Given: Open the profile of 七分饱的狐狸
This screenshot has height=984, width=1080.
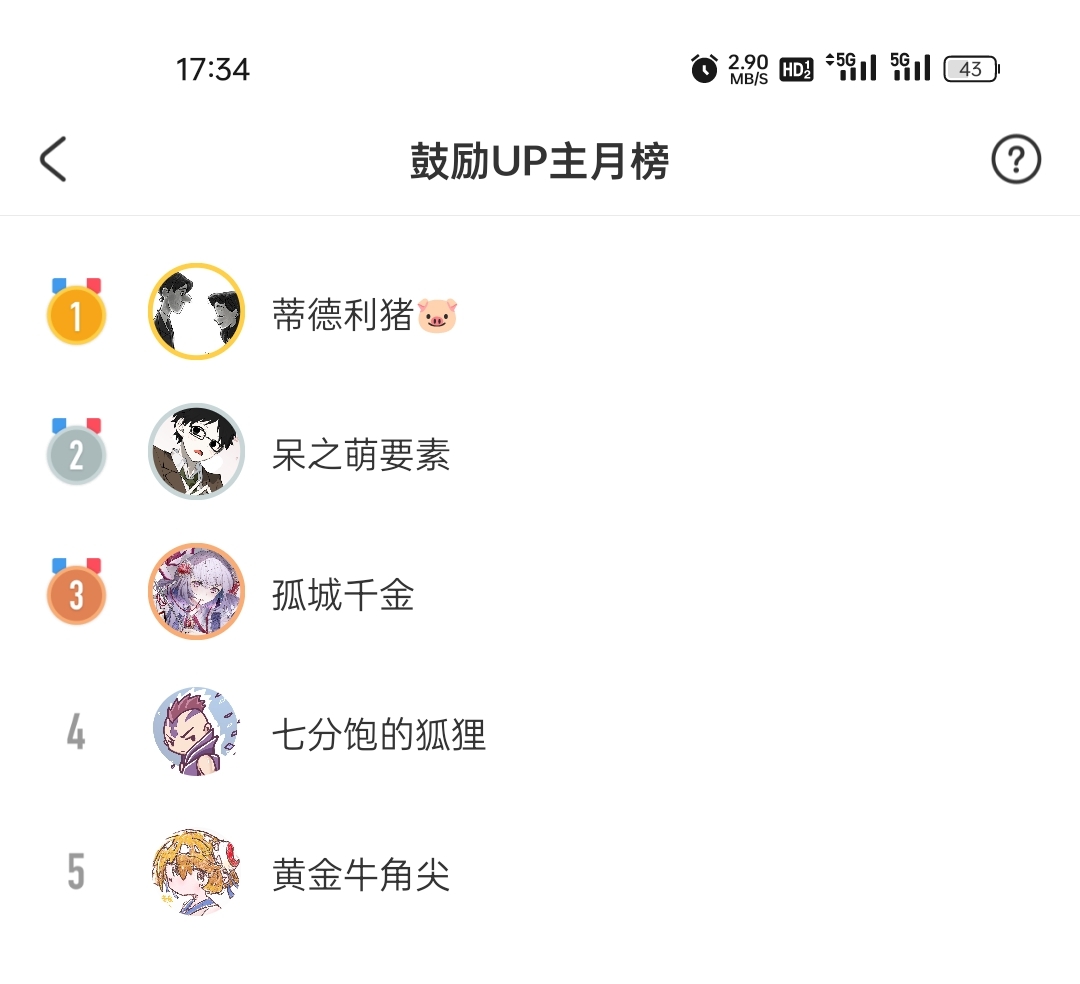Looking at the screenshot, I should click(x=378, y=736).
